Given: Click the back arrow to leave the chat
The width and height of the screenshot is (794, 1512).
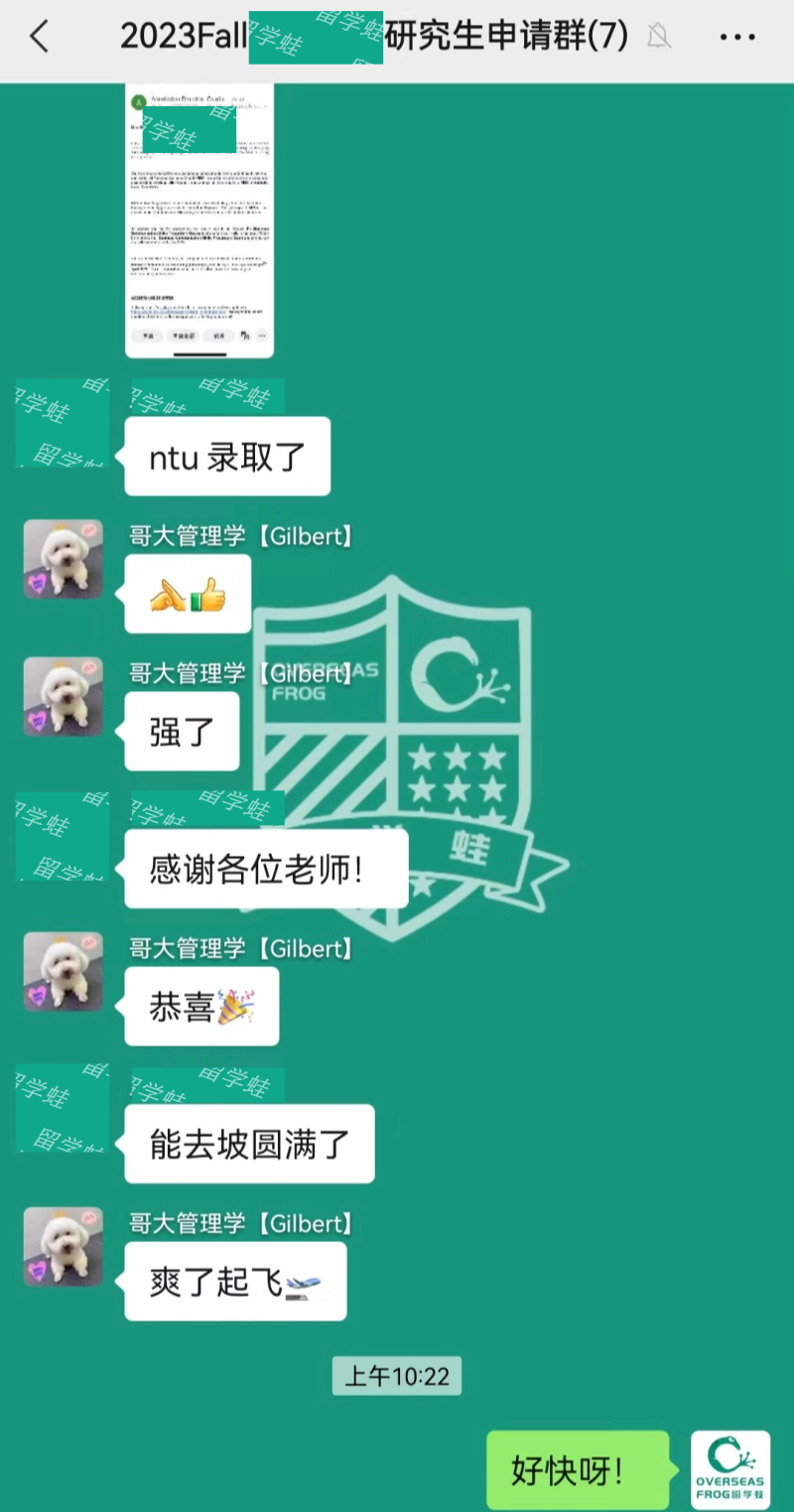Looking at the screenshot, I should point(38,36).
